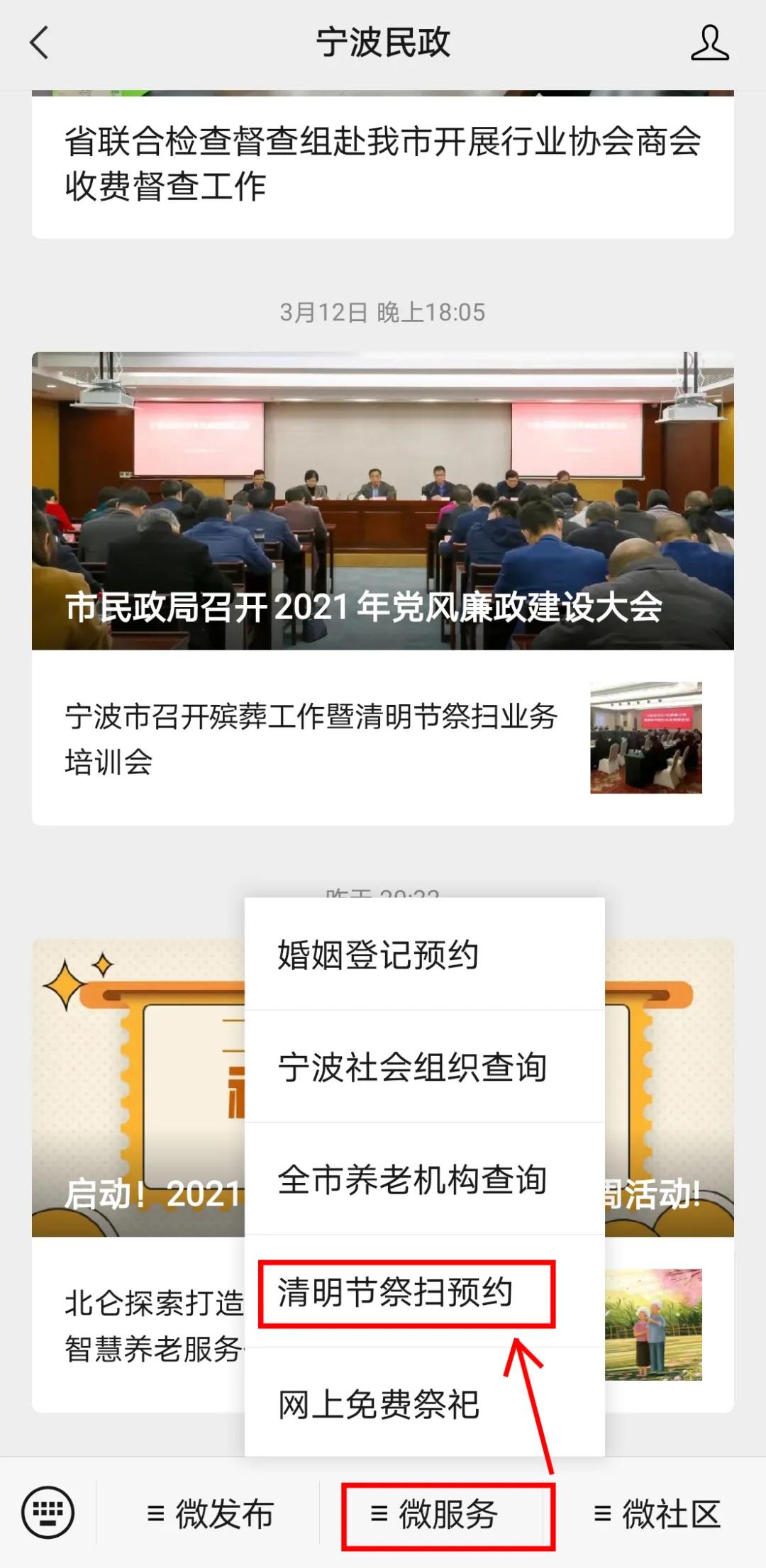This screenshot has width=766, height=1568.
Task: Expand the 微发布 bottom menu
Action: click(x=210, y=1514)
